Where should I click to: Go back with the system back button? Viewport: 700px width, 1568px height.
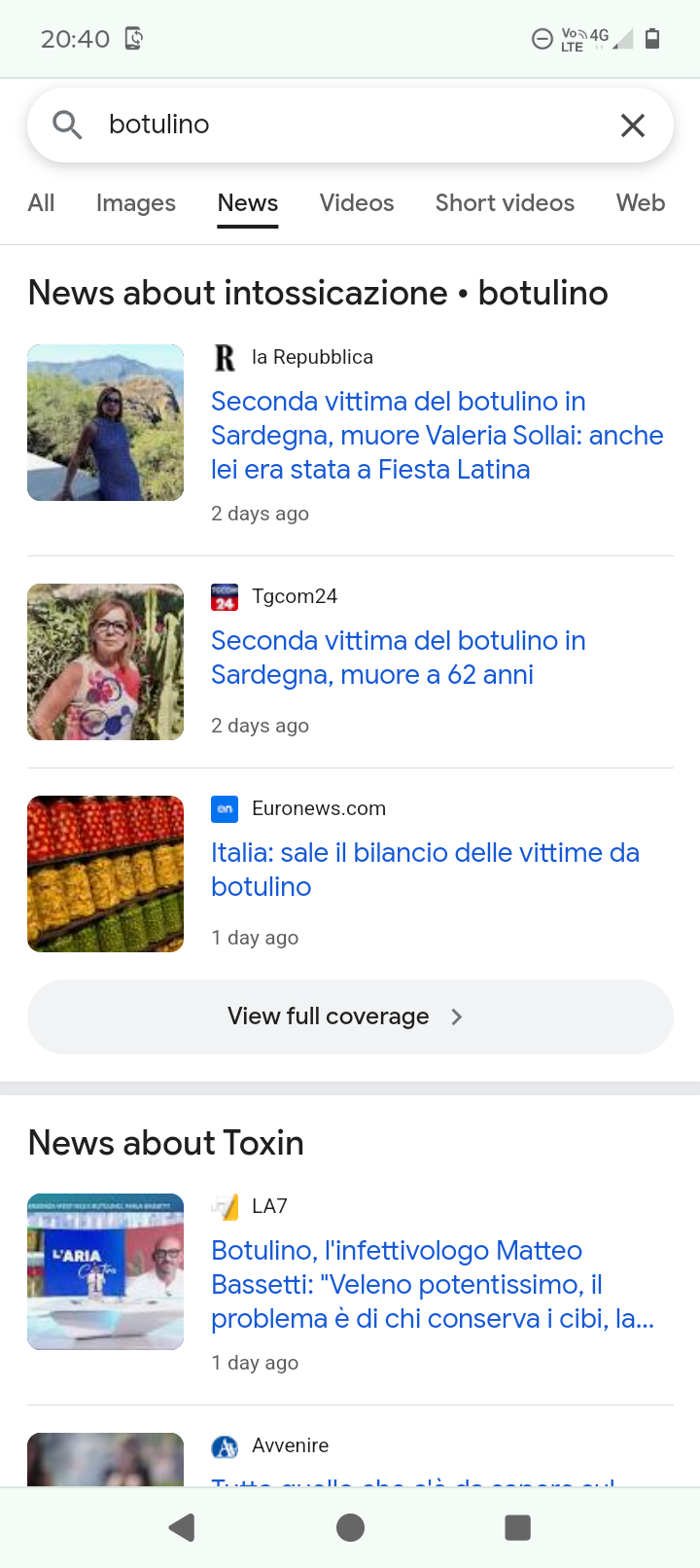coord(182,1527)
